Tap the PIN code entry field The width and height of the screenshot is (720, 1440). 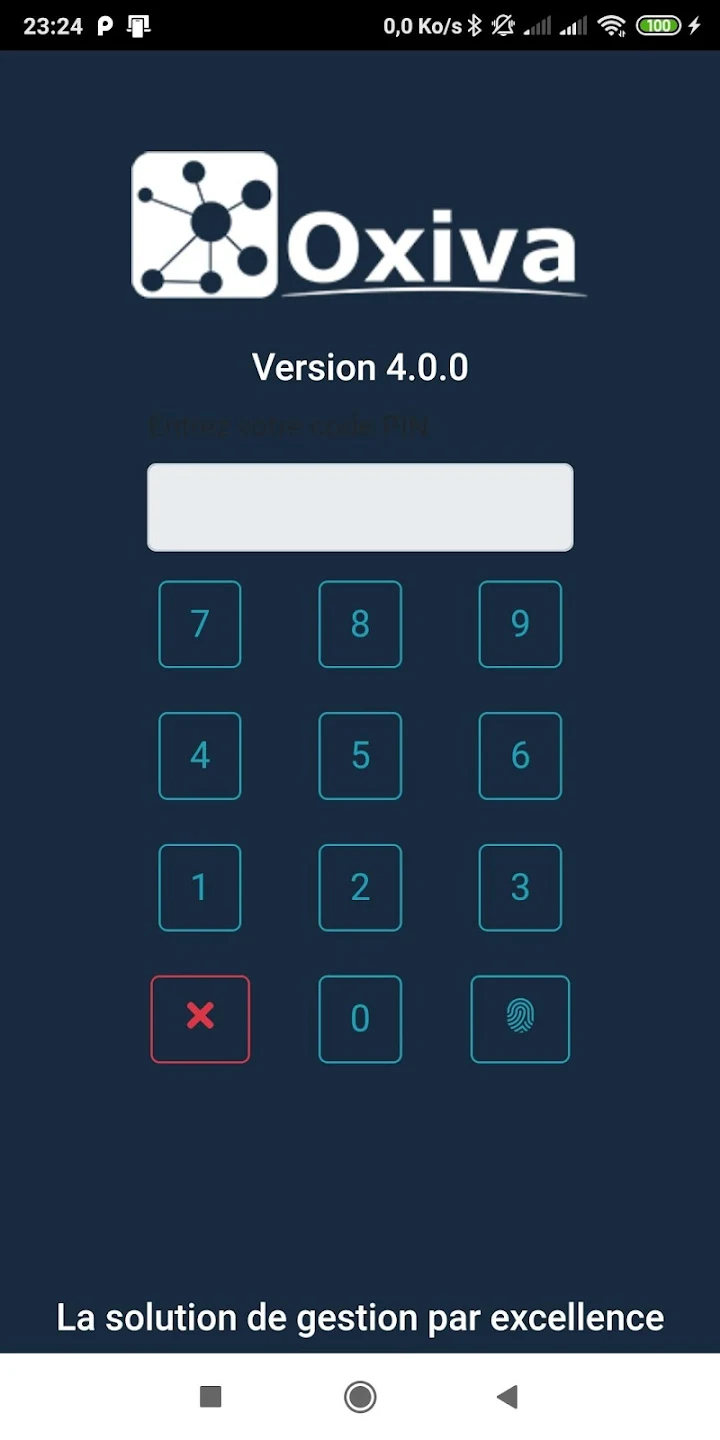360,507
